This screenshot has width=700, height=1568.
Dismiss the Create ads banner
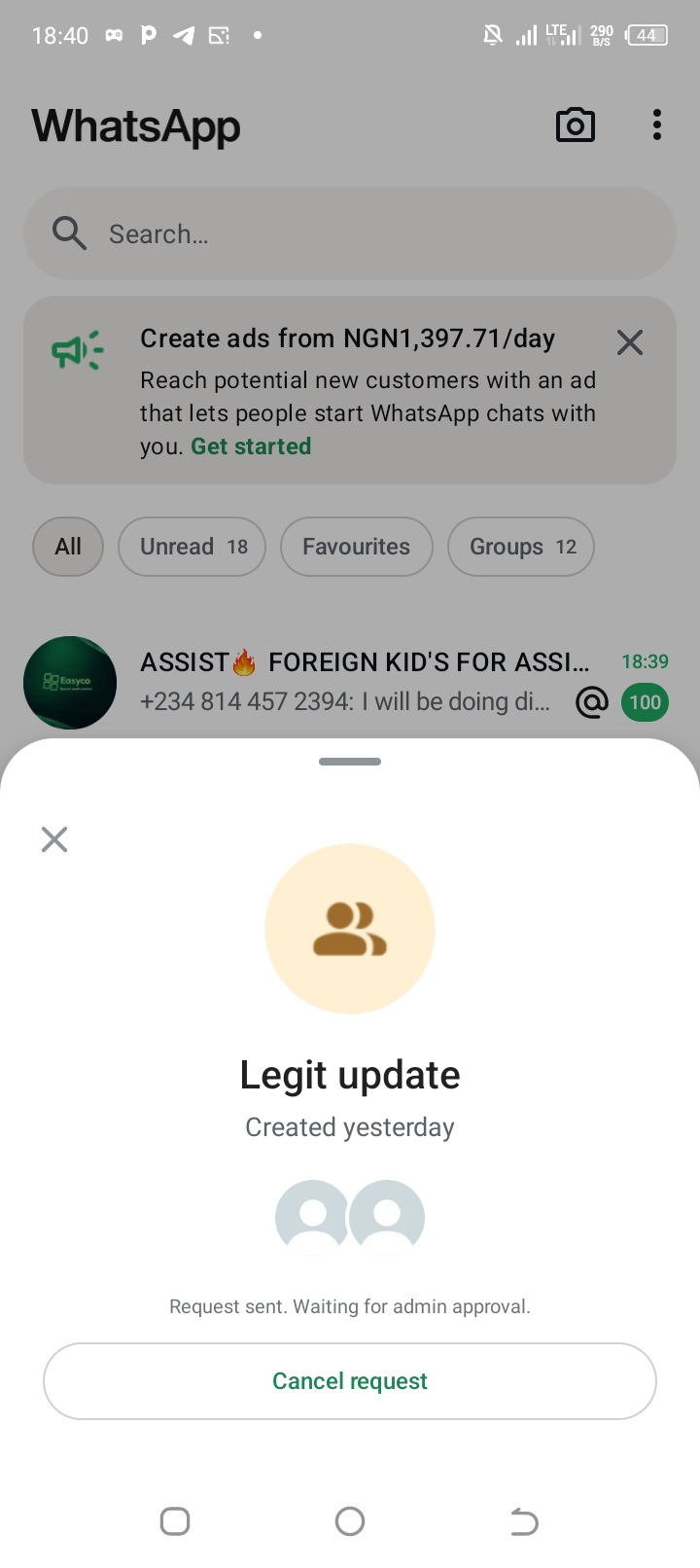pos(630,342)
